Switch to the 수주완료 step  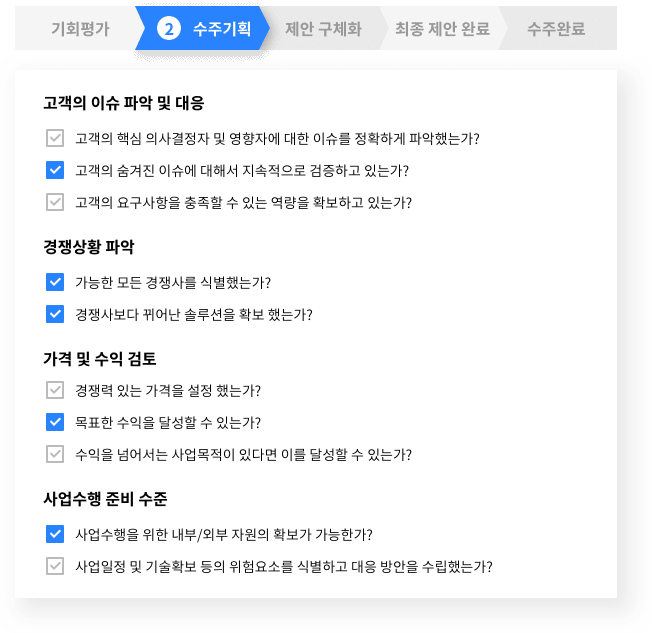(557, 28)
